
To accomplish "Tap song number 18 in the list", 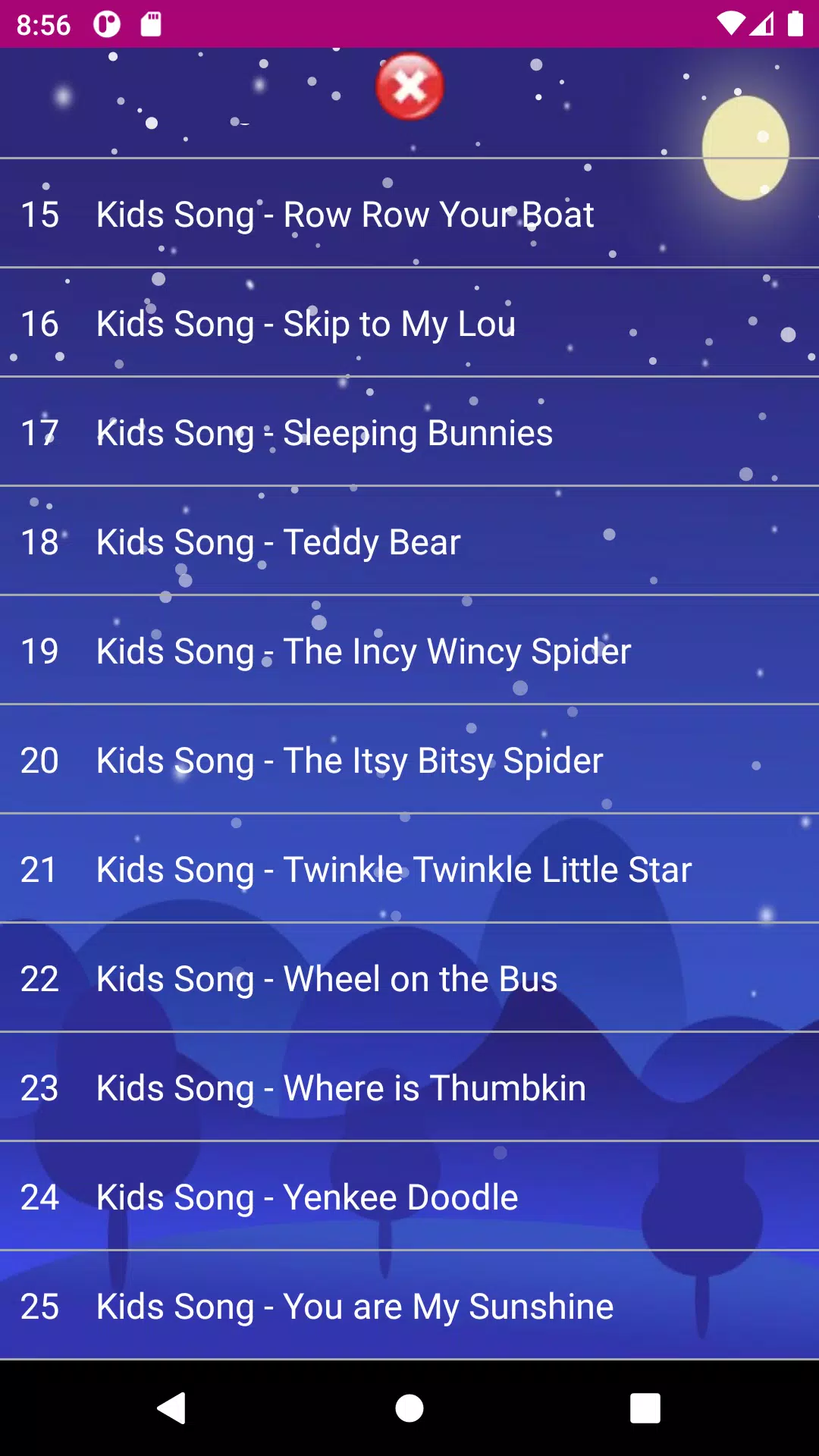I will pos(40,541).
